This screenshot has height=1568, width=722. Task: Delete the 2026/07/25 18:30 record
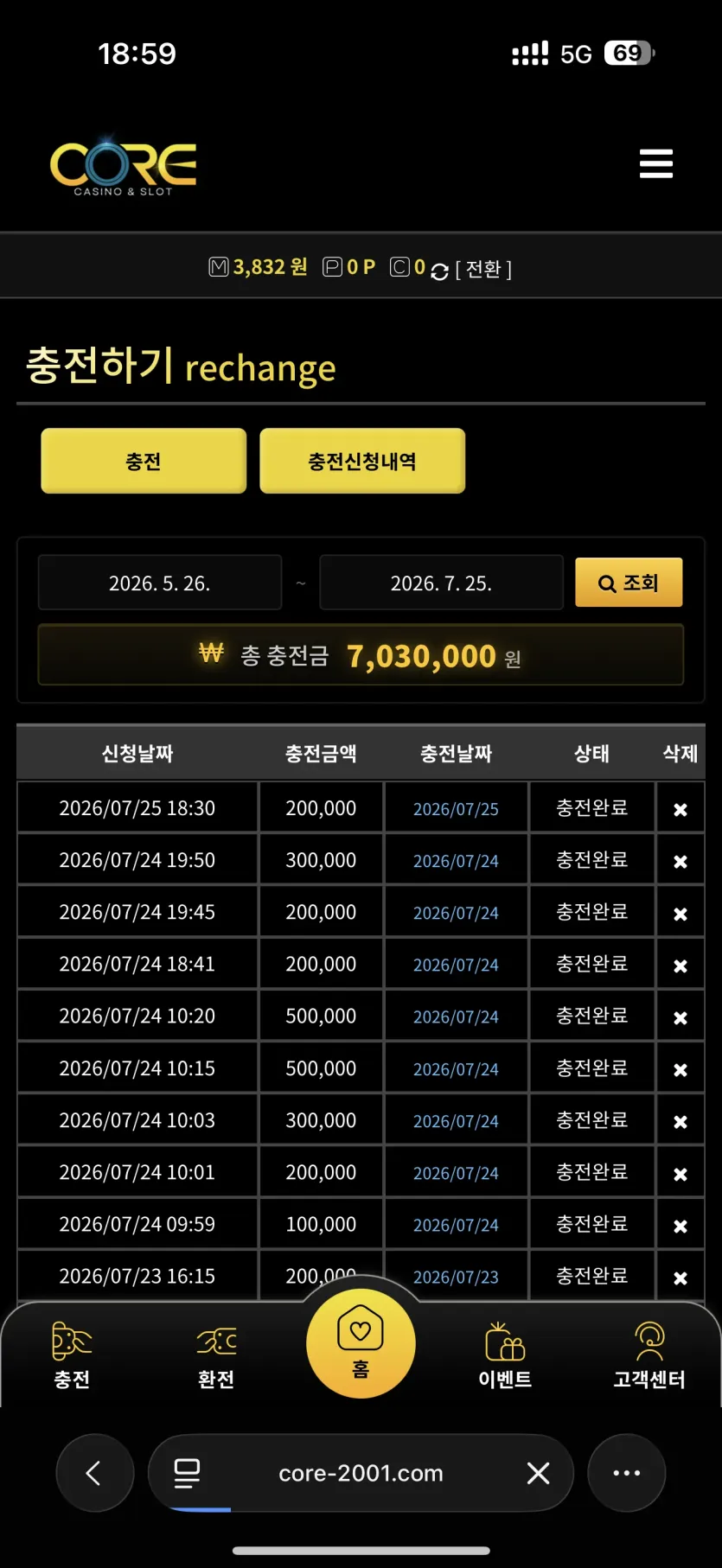(x=680, y=809)
